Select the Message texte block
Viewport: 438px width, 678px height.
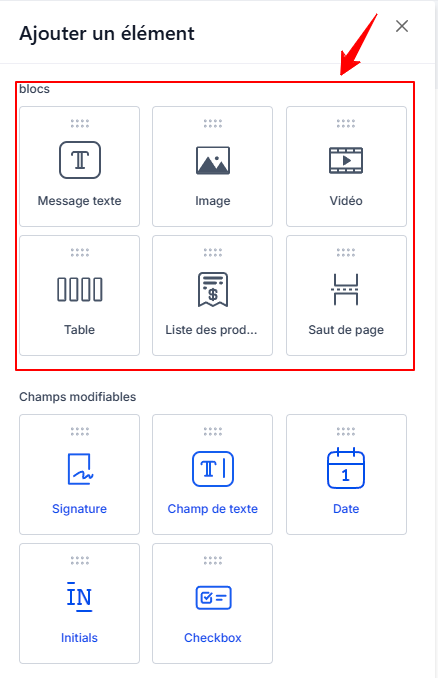(x=80, y=166)
